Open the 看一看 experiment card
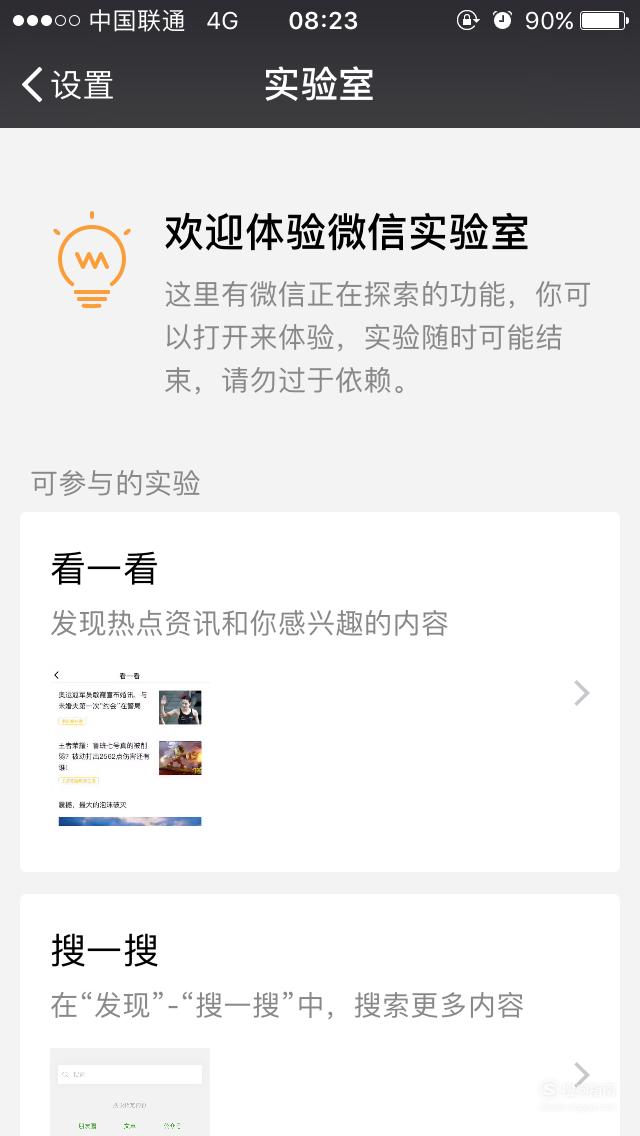The height and width of the screenshot is (1136, 640). [x=320, y=692]
